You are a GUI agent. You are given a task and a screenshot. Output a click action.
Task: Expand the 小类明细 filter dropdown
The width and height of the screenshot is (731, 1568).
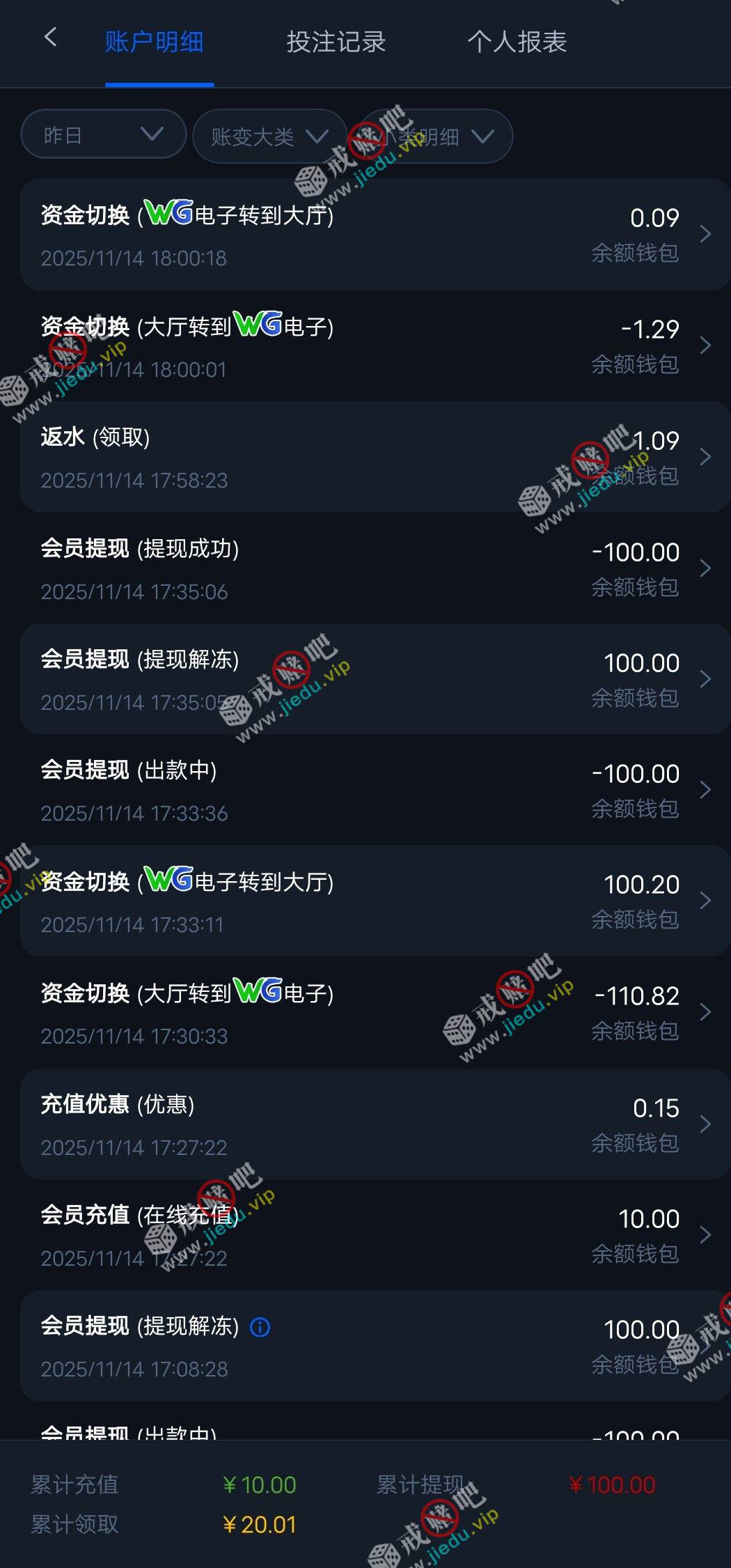point(437,137)
